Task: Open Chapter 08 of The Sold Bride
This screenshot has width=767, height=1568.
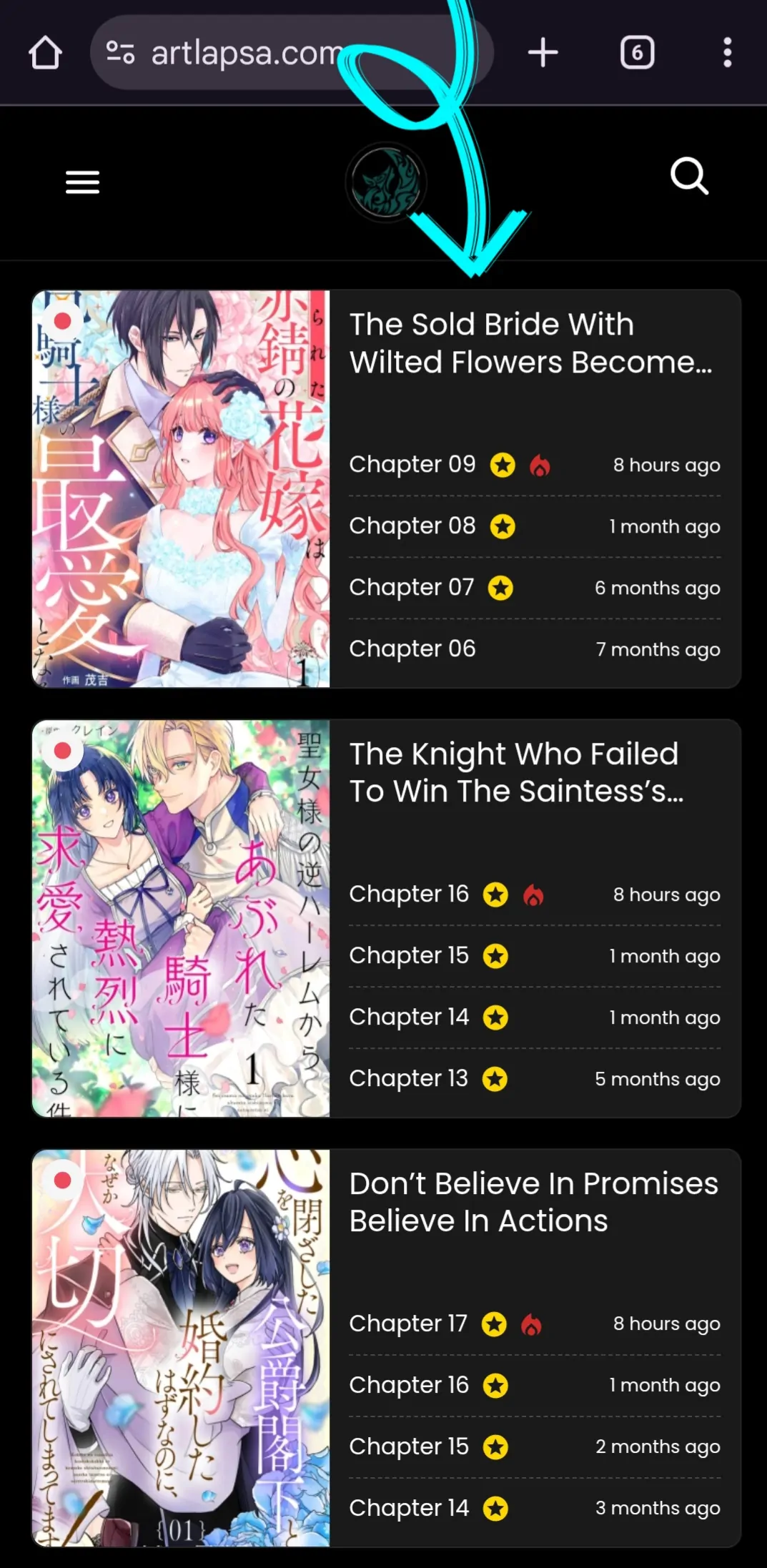Action: (x=412, y=526)
